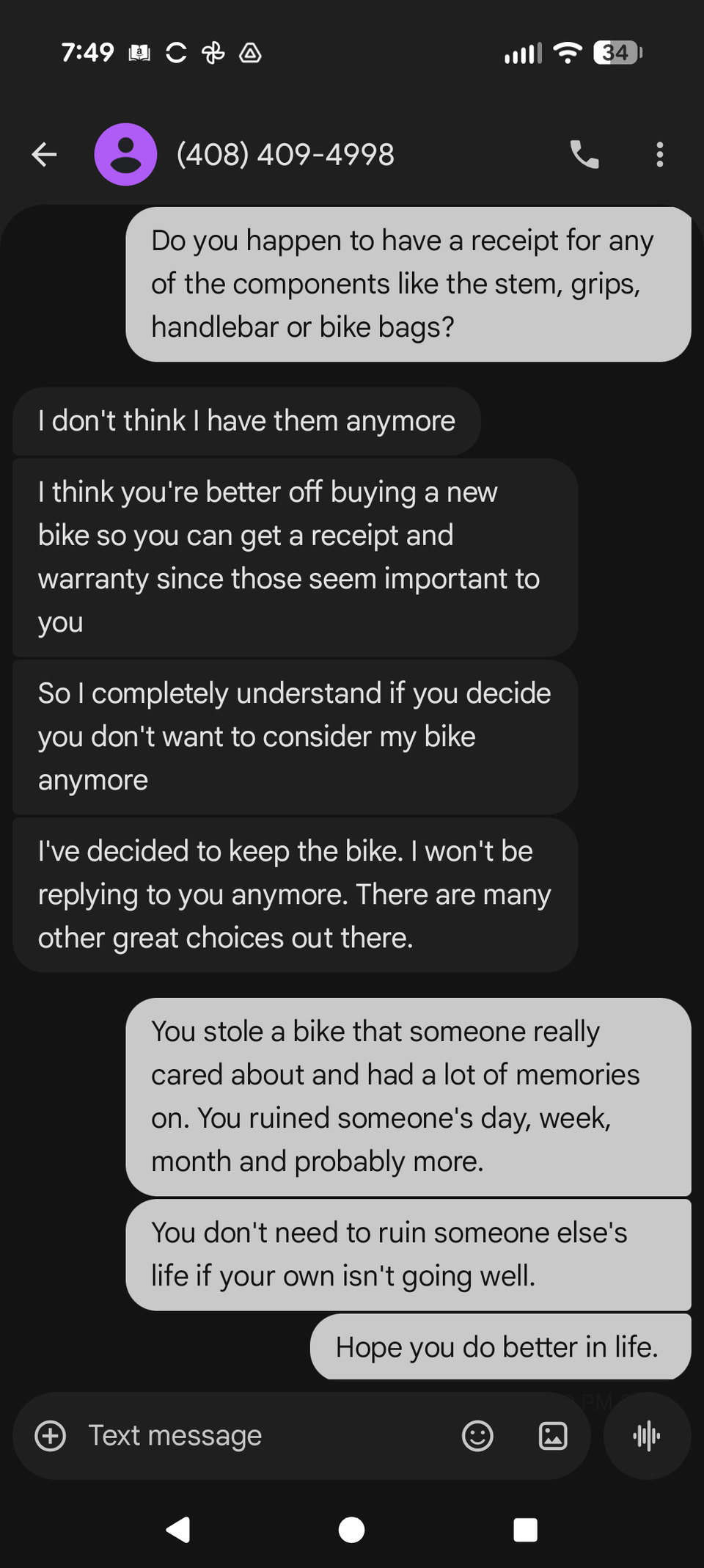The height and width of the screenshot is (1568, 704).
Task: Open the three-dot overflow menu
Action: (660, 154)
